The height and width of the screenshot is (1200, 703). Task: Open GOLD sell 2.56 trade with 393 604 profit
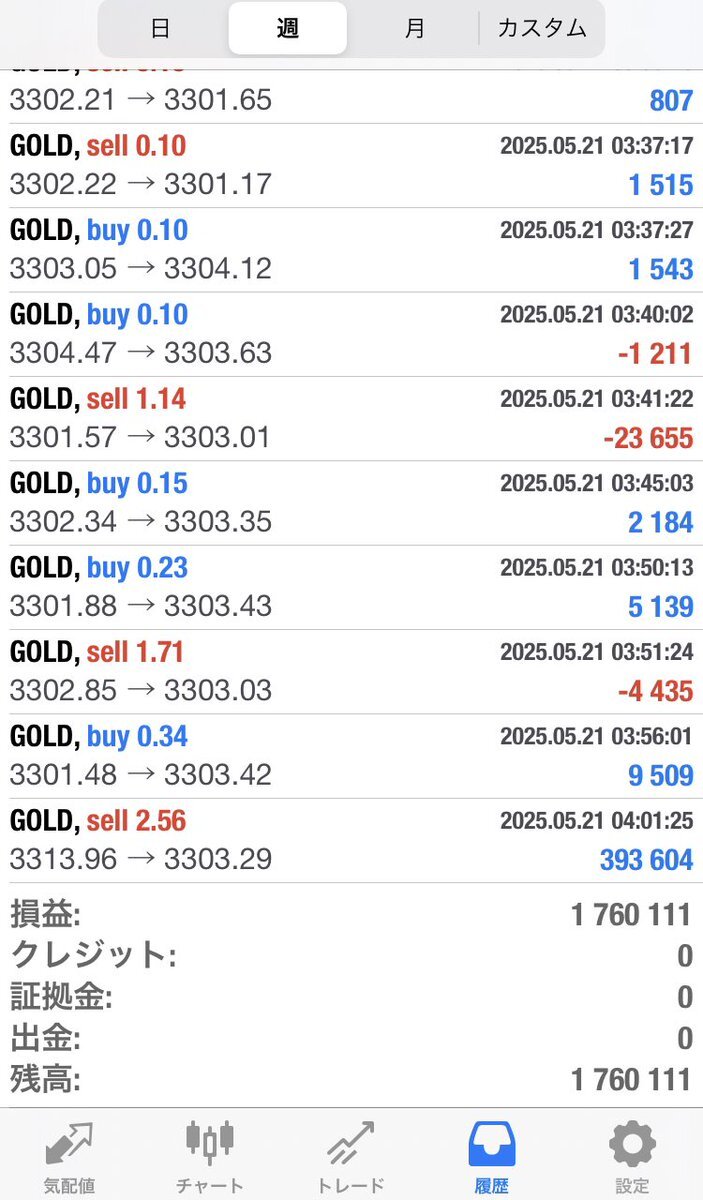351,841
